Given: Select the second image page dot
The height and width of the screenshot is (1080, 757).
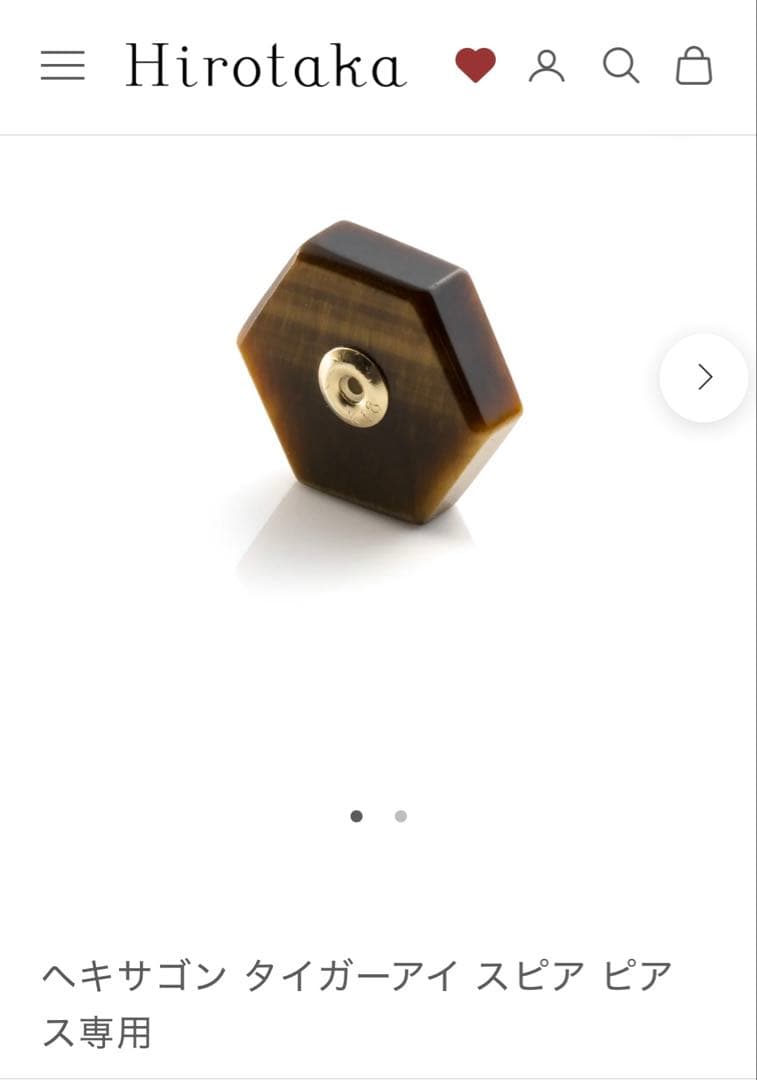Looking at the screenshot, I should click(x=401, y=816).
